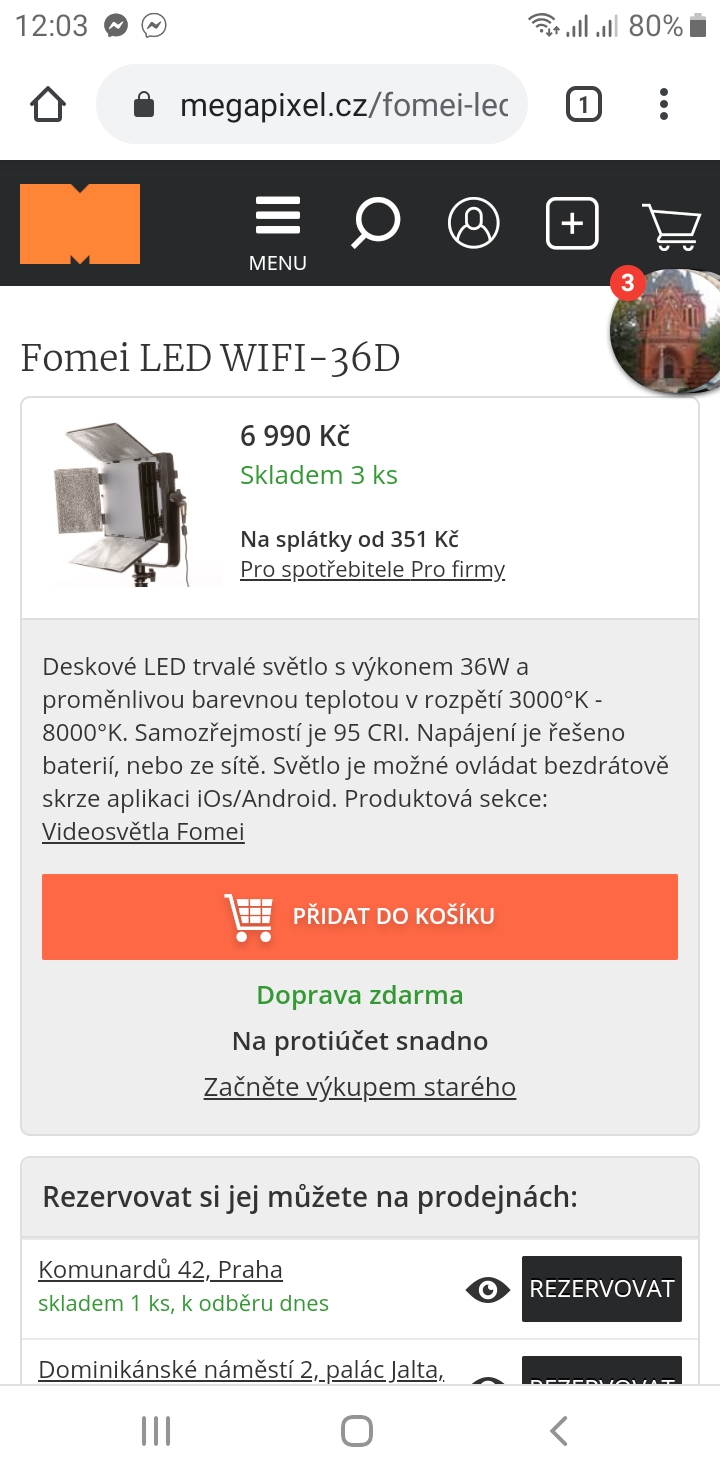Add the light with Přidat do košíku
Screen dimensions: 720x1480
pos(360,917)
